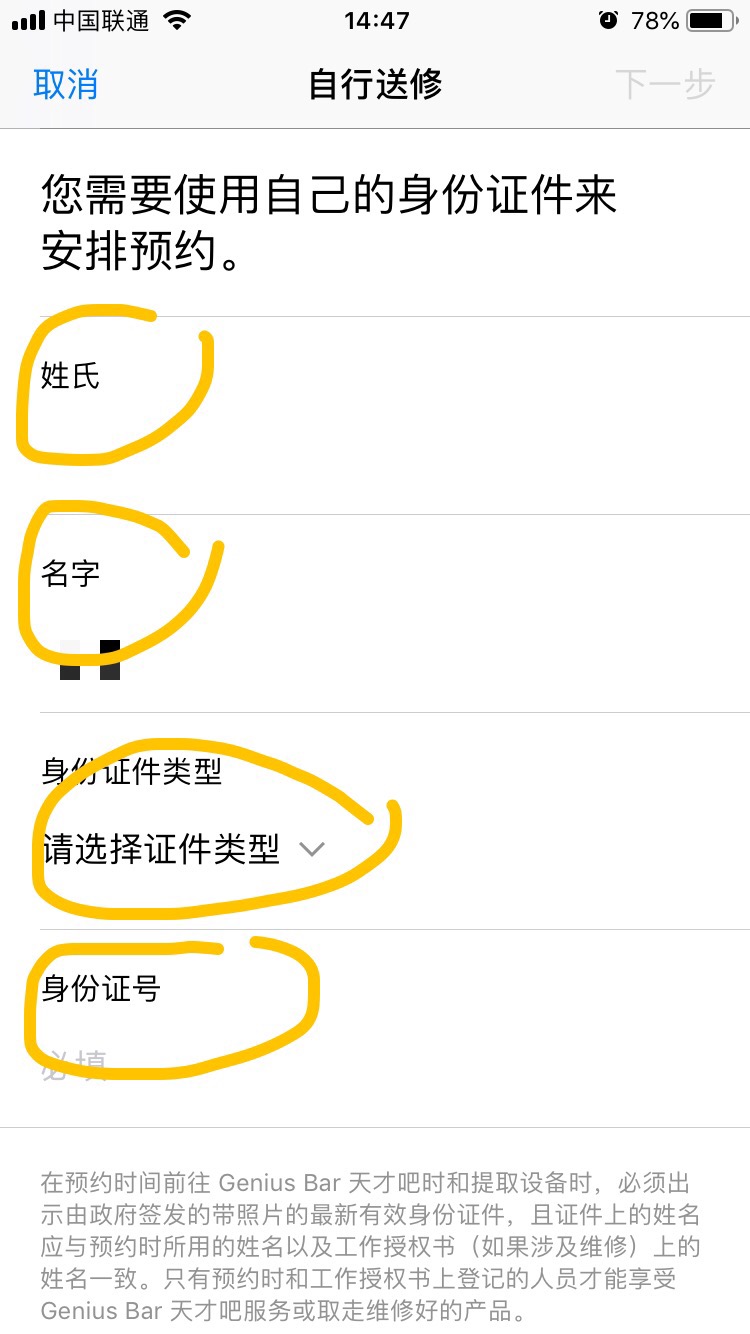This screenshot has width=750, height=1334.
Task: Focus the 名字 given name field
Action: coord(395,614)
